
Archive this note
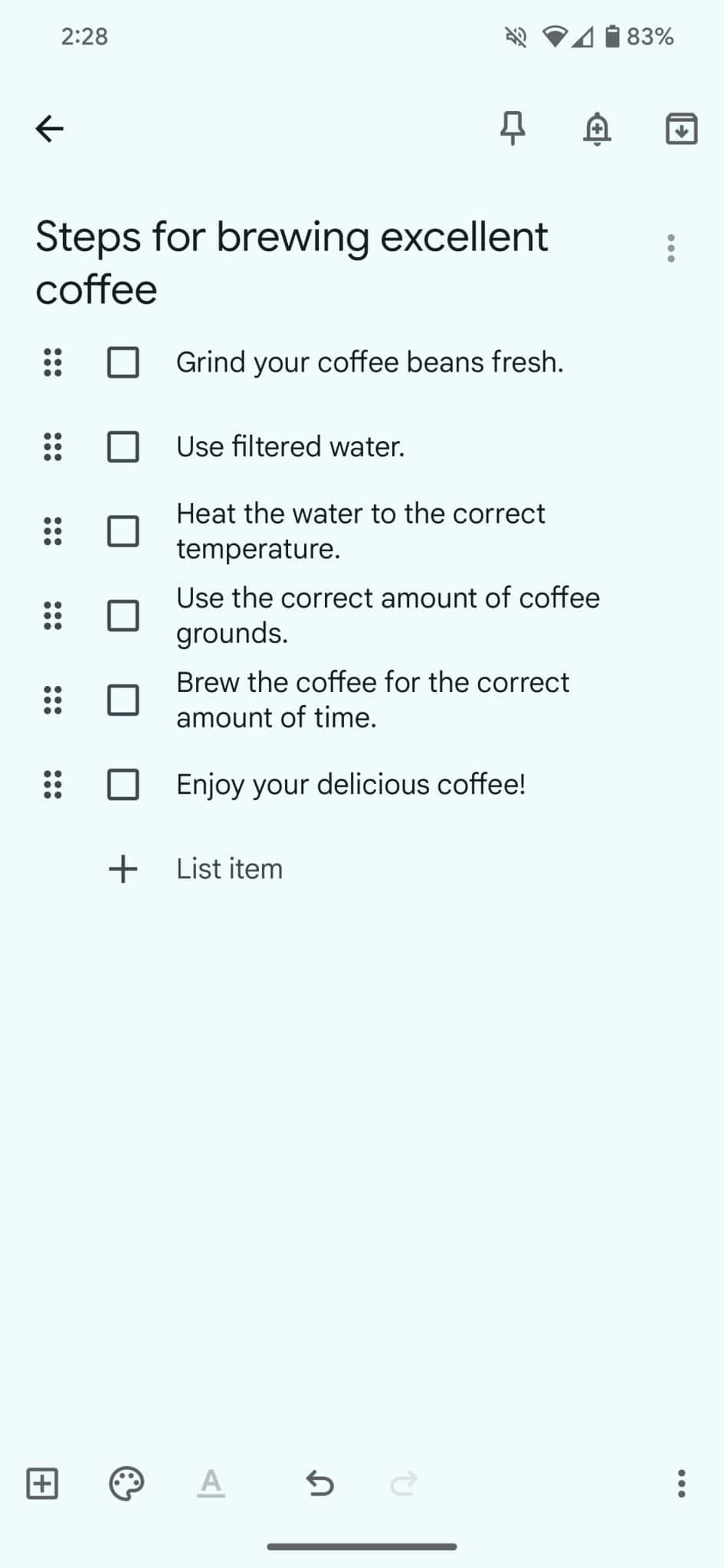click(x=681, y=129)
